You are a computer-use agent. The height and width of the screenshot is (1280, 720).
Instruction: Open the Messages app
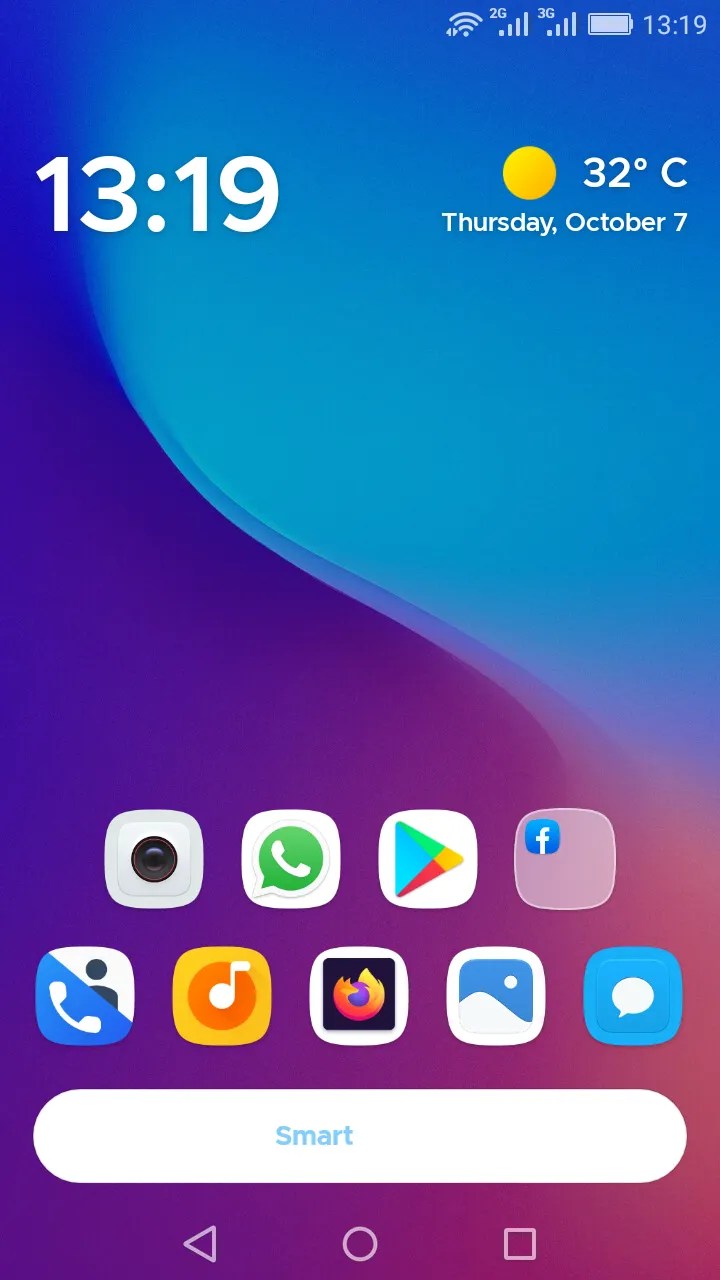pos(633,996)
